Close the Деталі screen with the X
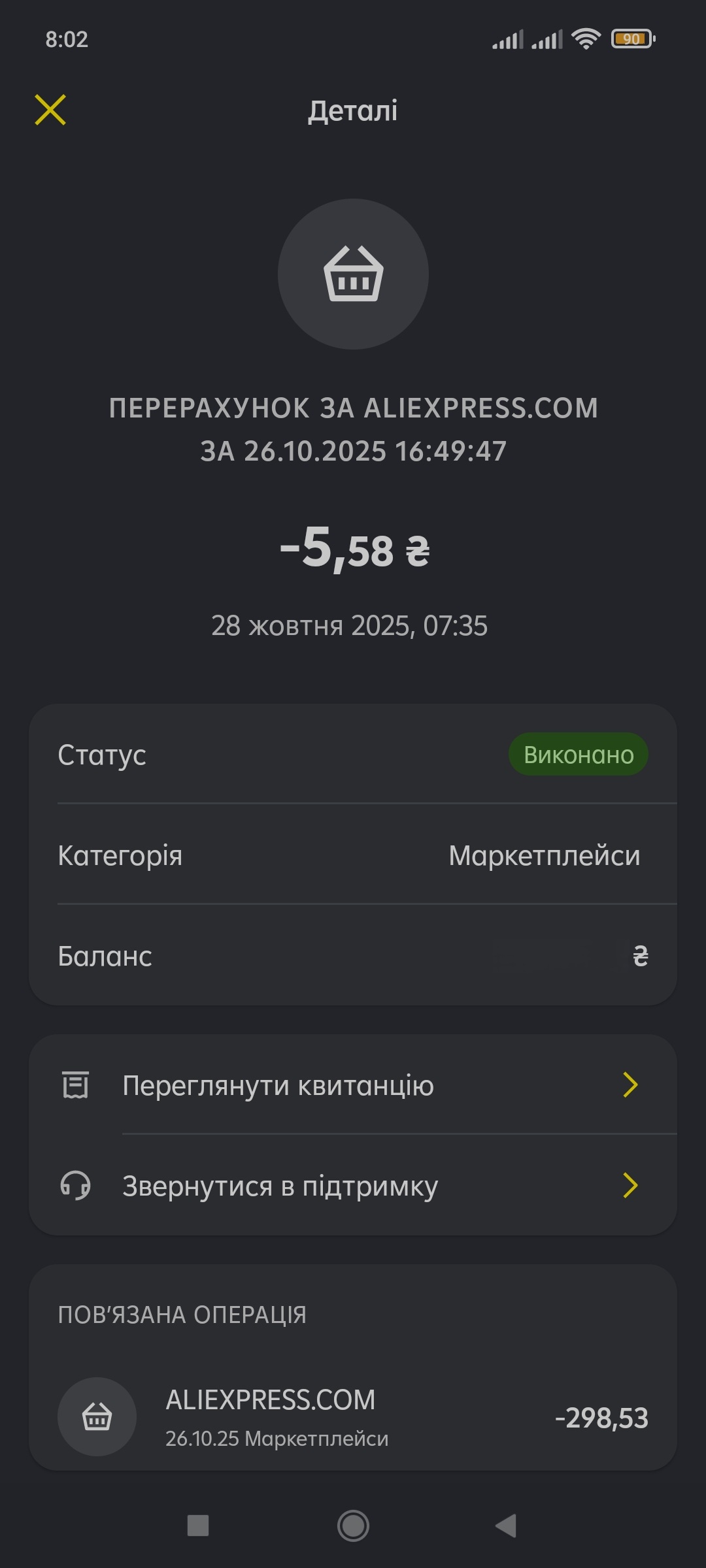 coord(50,110)
